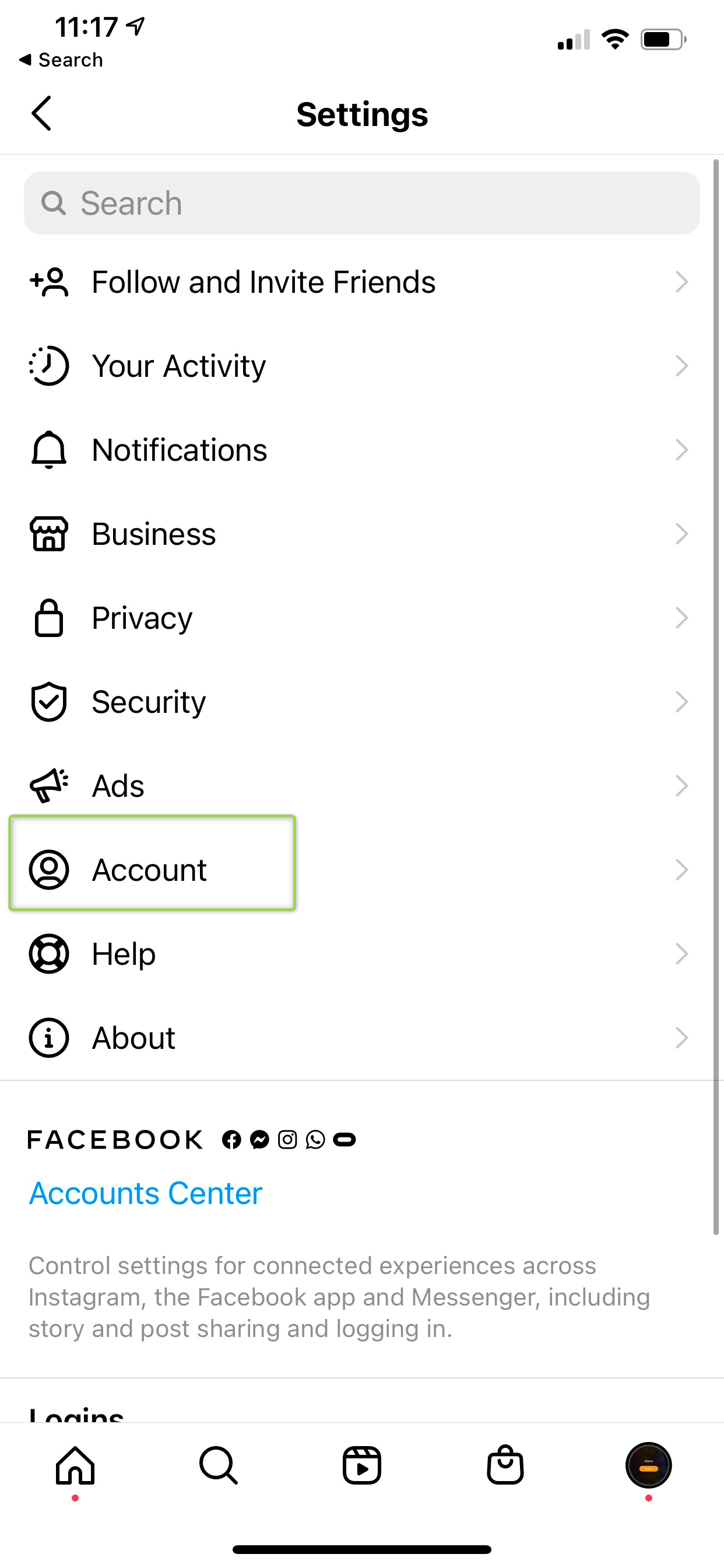Image resolution: width=724 pixels, height=1568 pixels.
Task: Open Ads settings
Action: point(361,786)
